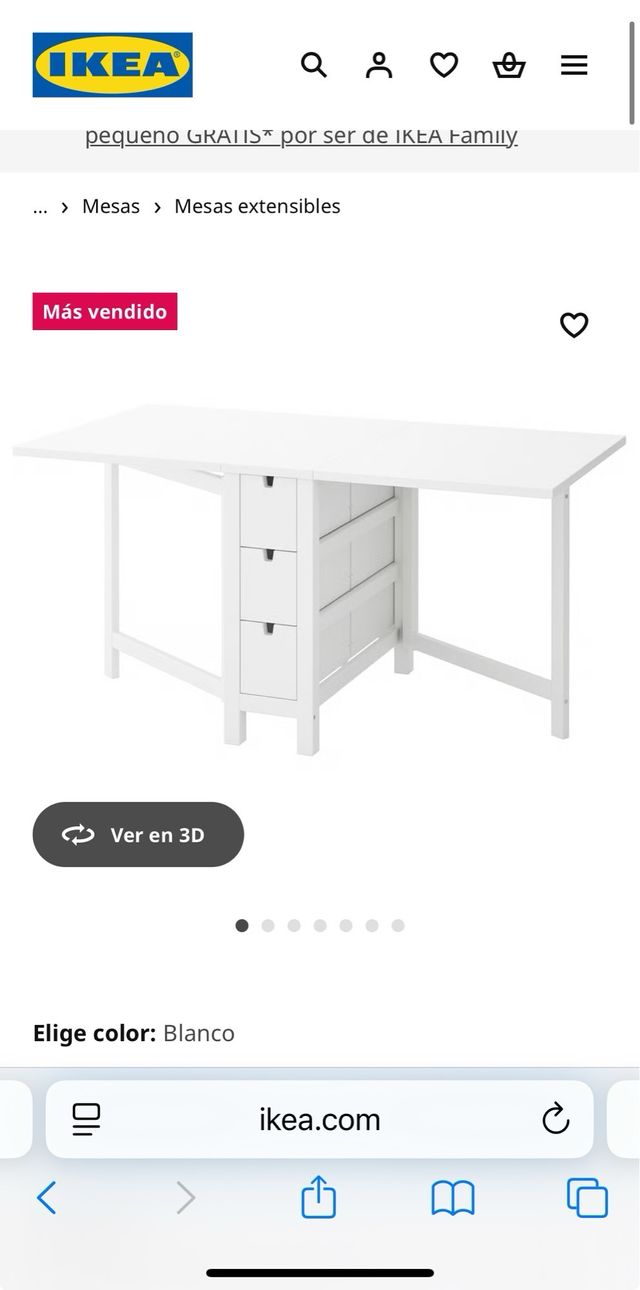Share this page from the browser toolbar
The image size is (640, 1290).
tap(319, 1197)
